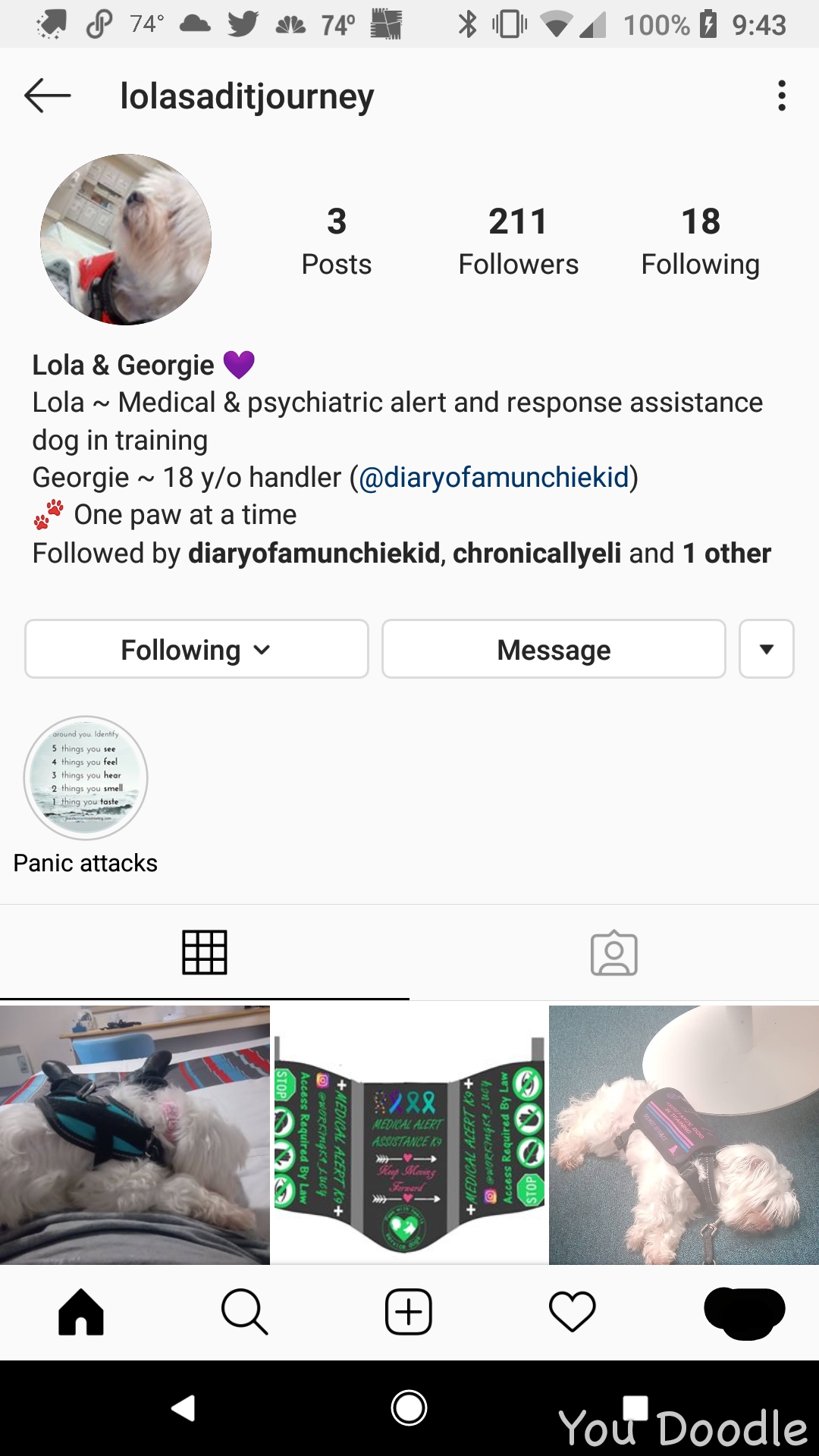Open the post of dog in teal harness
The image size is (819, 1456).
tap(135, 1135)
